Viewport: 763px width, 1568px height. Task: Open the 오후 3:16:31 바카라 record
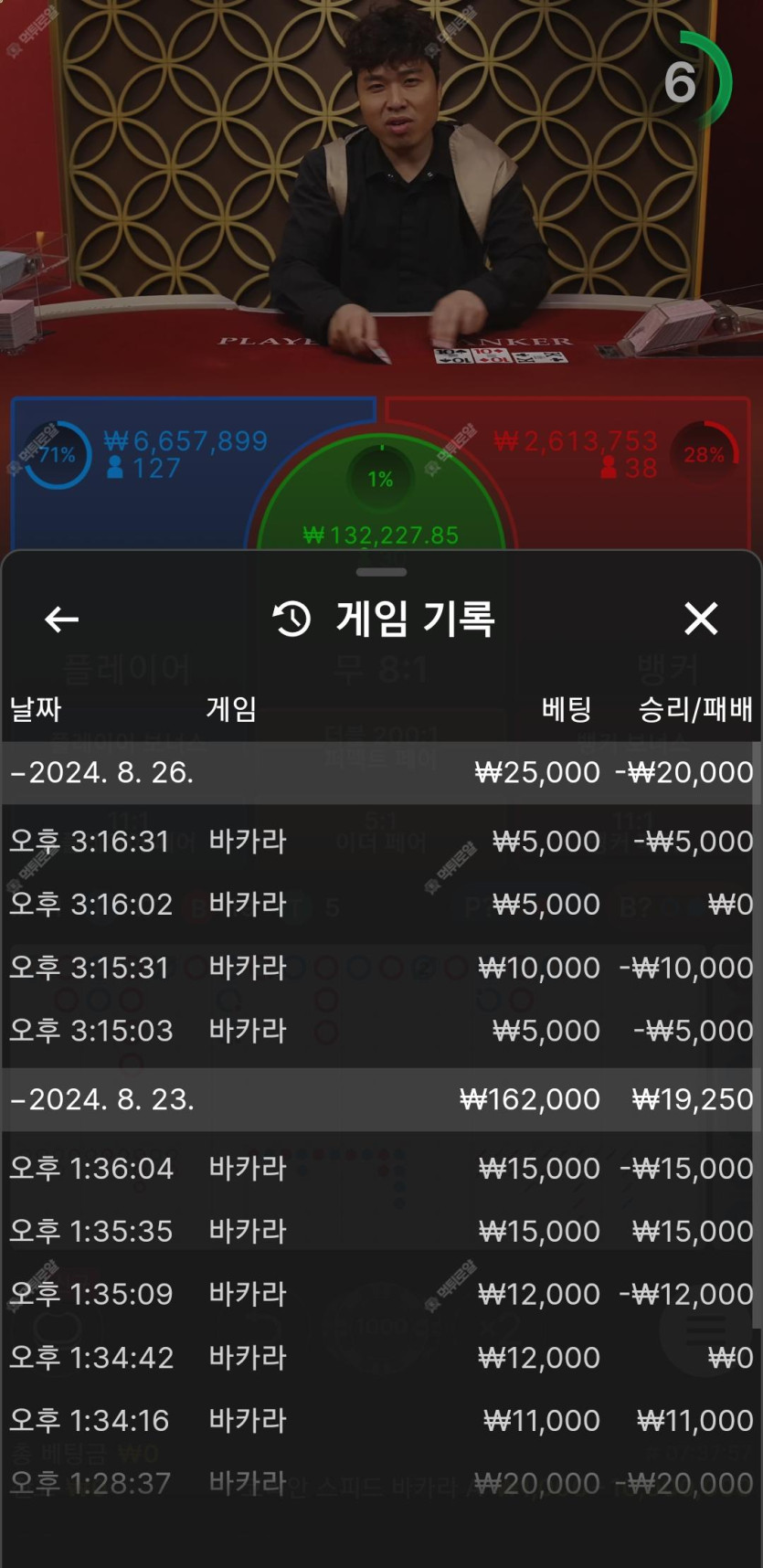click(x=381, y=841)
